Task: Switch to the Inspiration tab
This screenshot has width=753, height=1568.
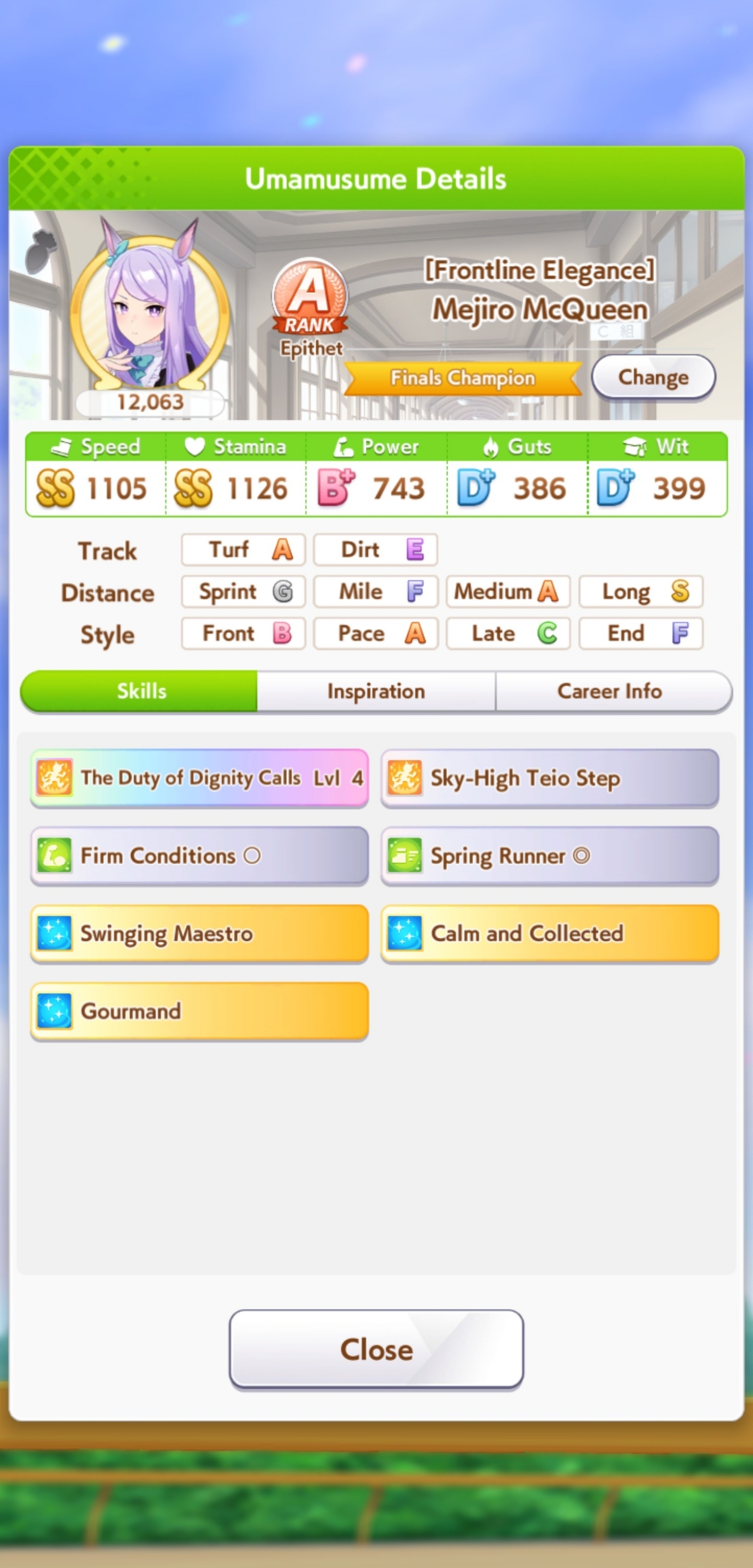Action: click(376, 692)
